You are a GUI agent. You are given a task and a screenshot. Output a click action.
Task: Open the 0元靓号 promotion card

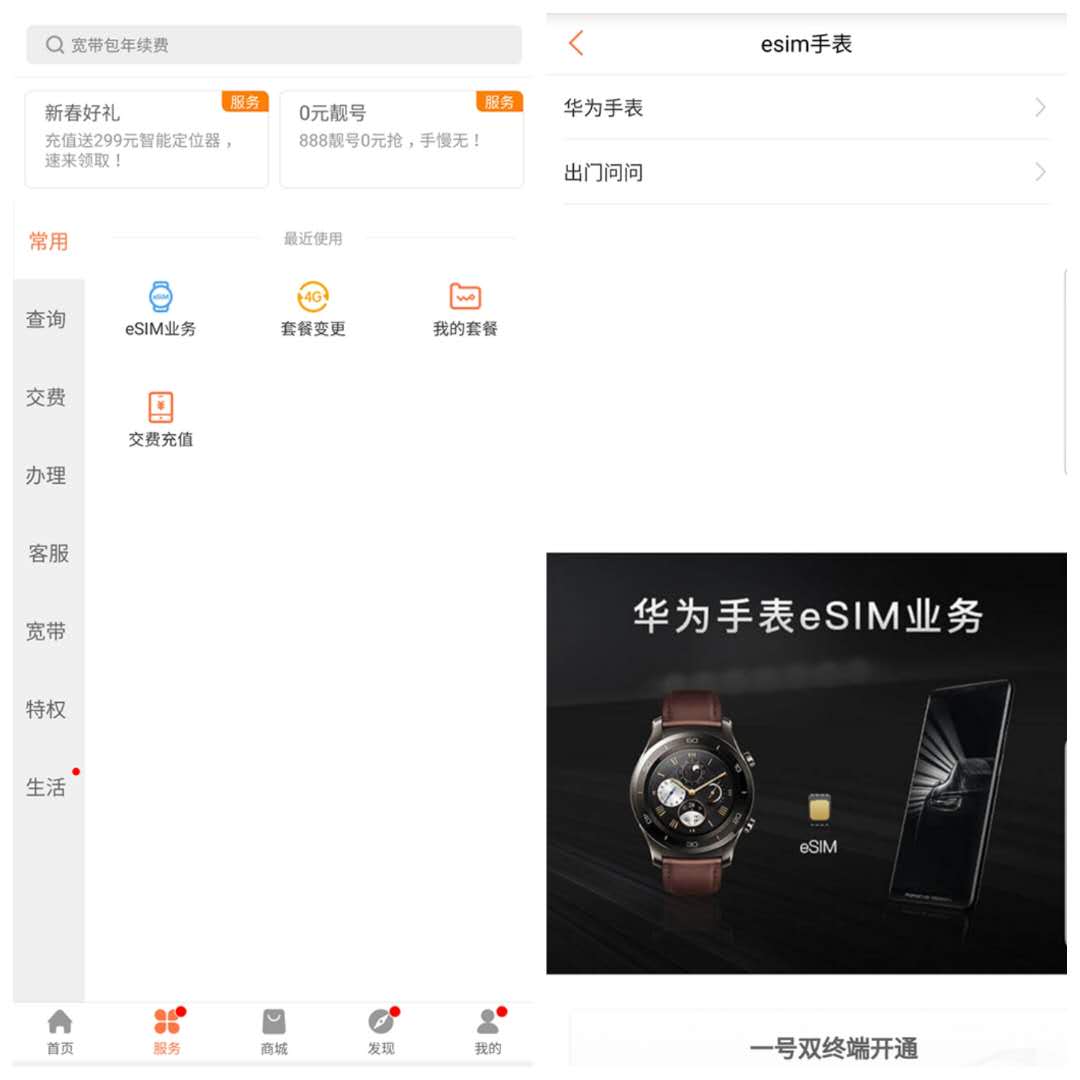pyautogui.click(x=401, y=139)
